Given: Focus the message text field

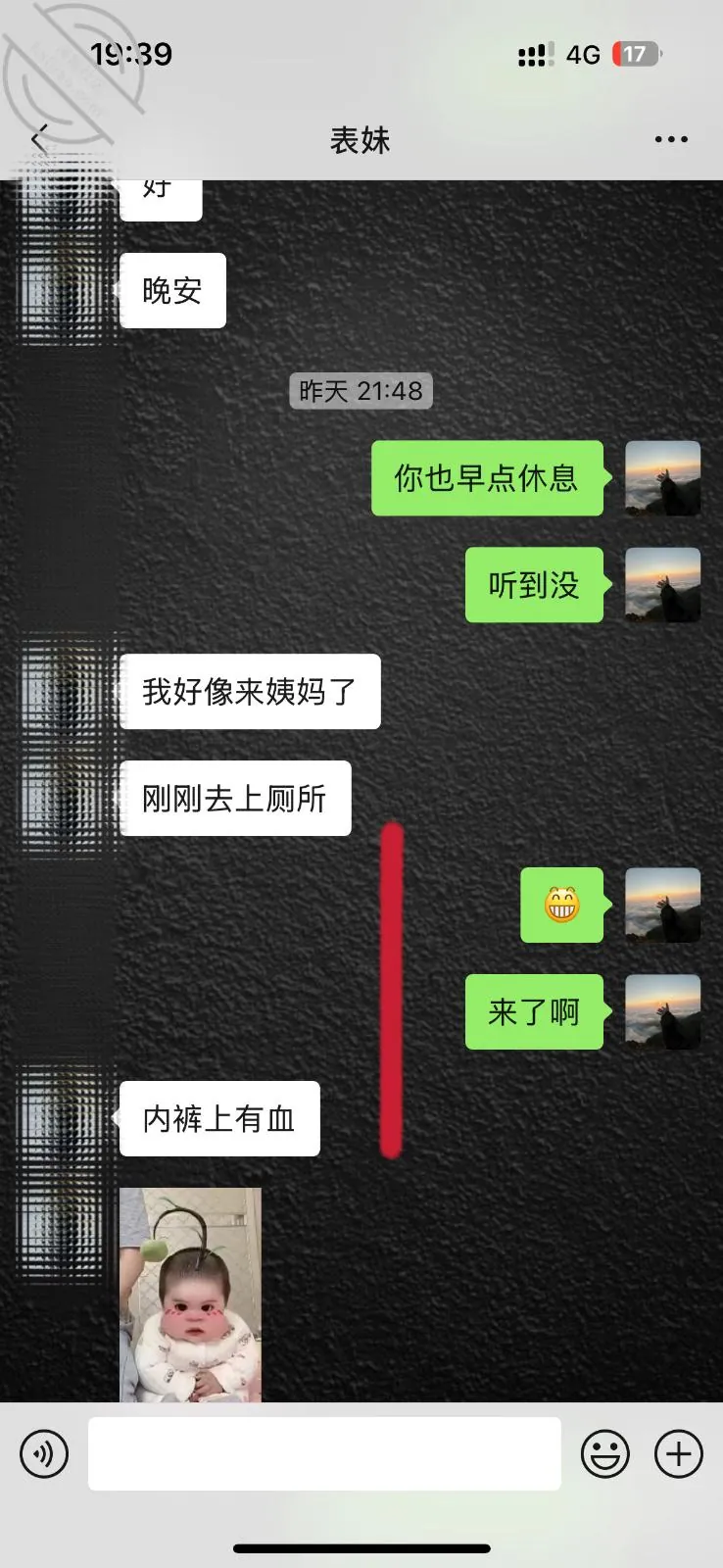Looking at the screenshot, I should tap(324, 1453).
